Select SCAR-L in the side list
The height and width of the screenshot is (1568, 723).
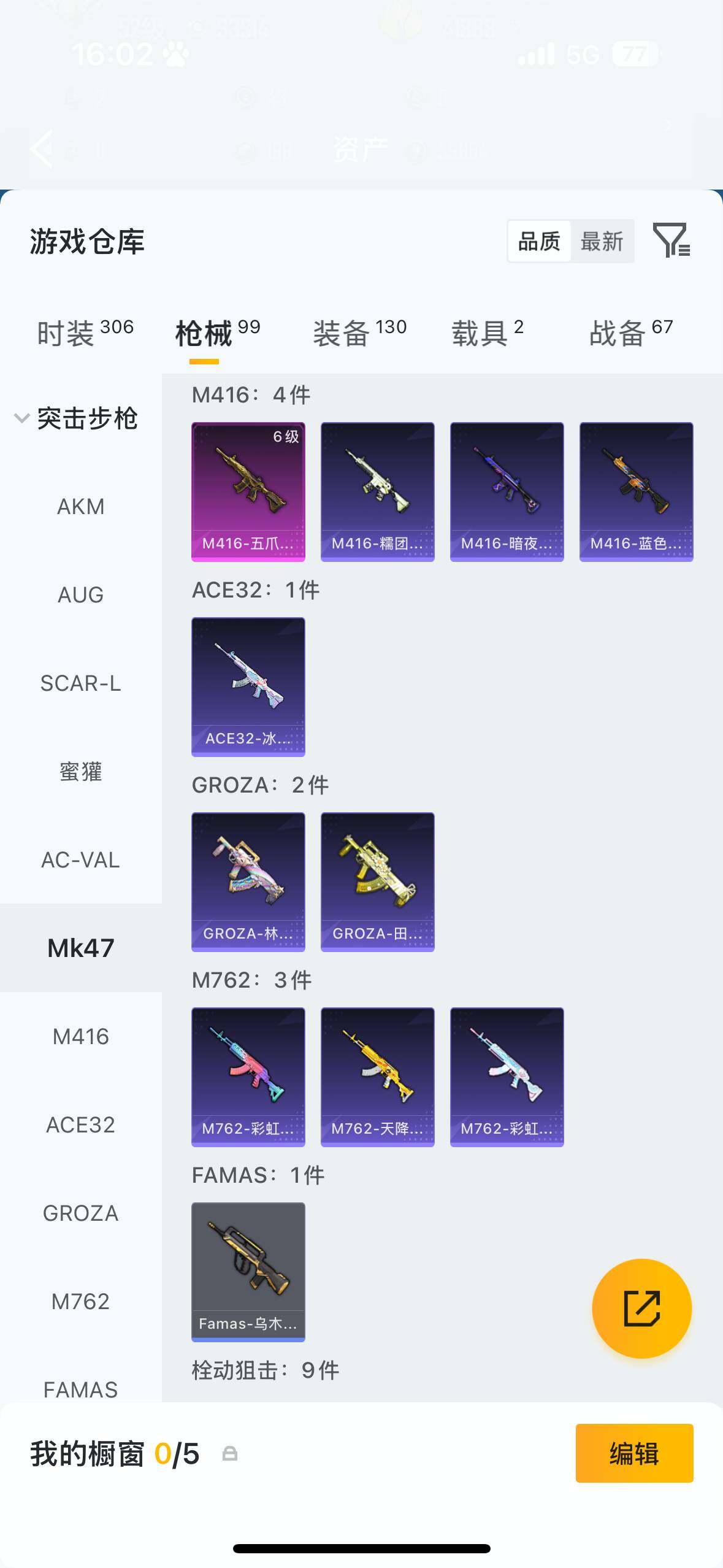coord(80,683)
